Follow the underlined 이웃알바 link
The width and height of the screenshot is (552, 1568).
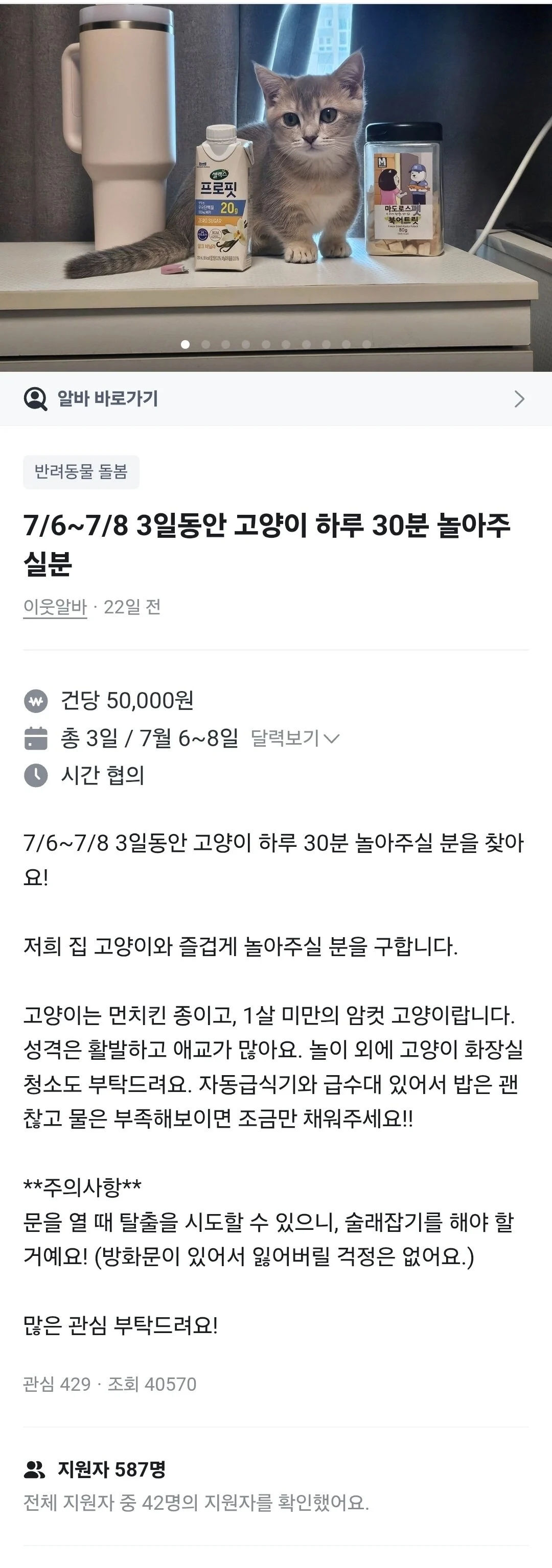pos(55,607)
